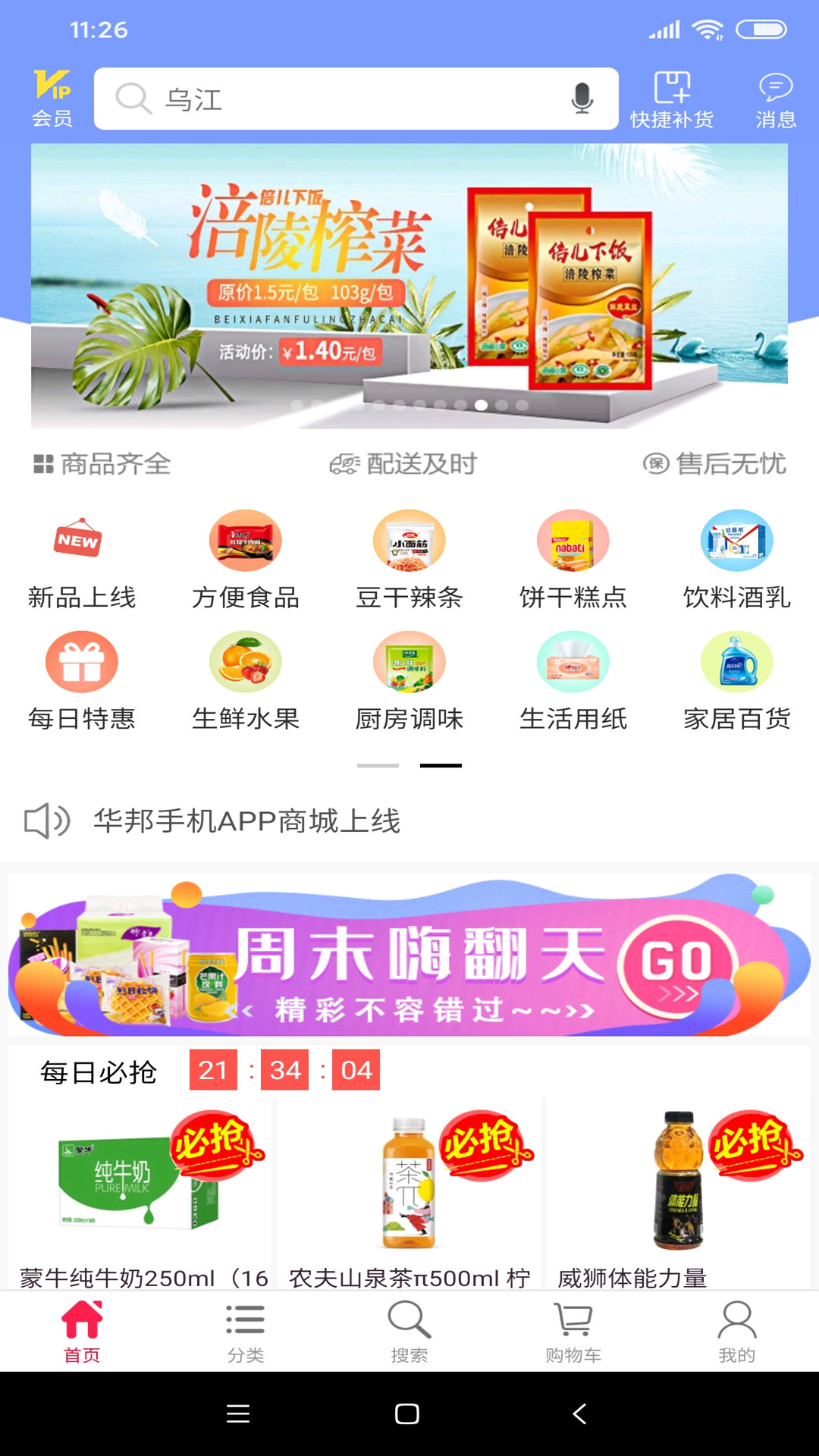Select the 方便食品 instant food category icon

(x=245, y=541)
